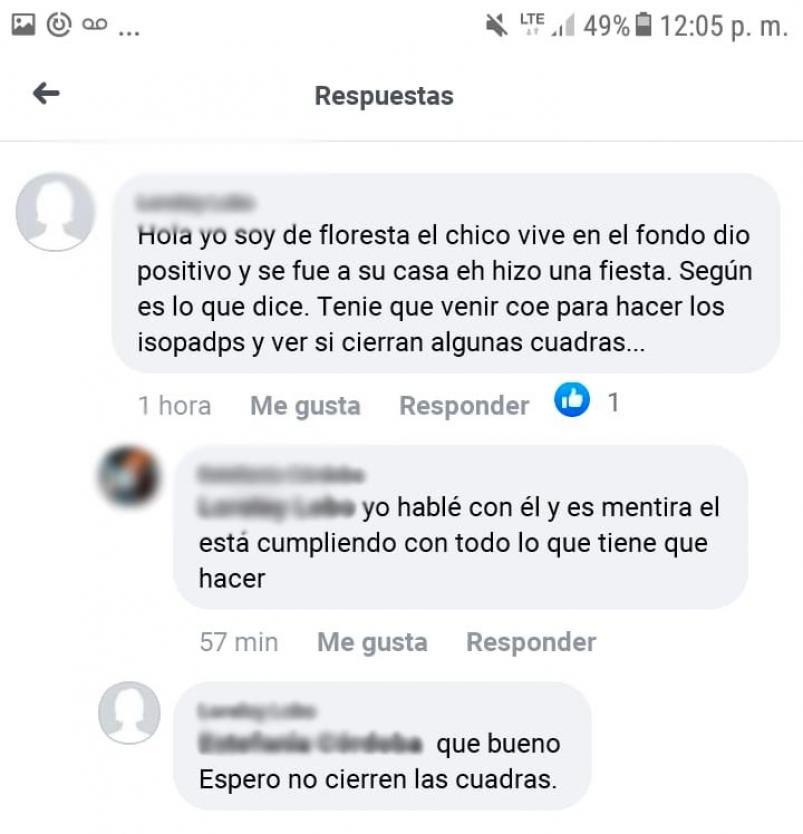Image resolution: width=803 pixels, height=834 pixels.
Task: Toggle Me gusta on the reply about cumpliendo
Action: 371,641
